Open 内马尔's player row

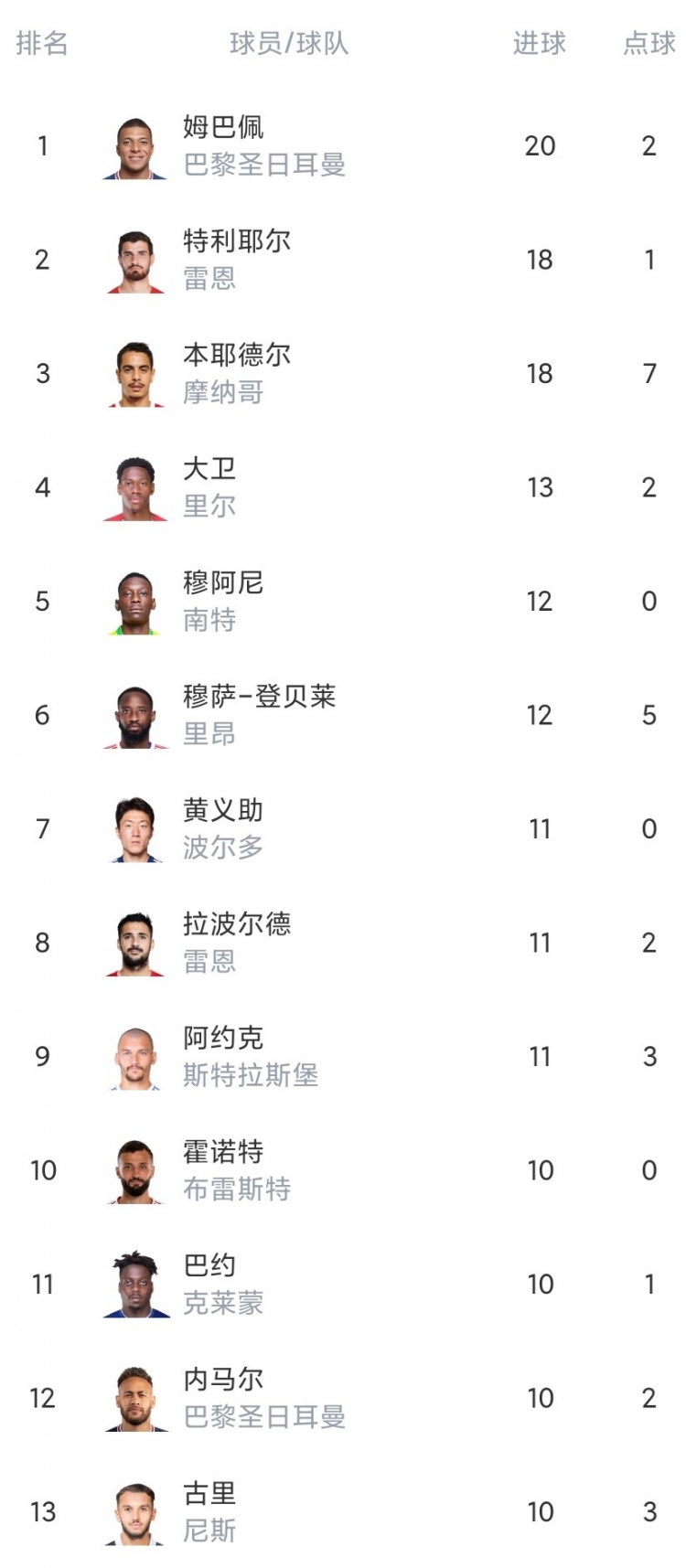point(343,1398)
